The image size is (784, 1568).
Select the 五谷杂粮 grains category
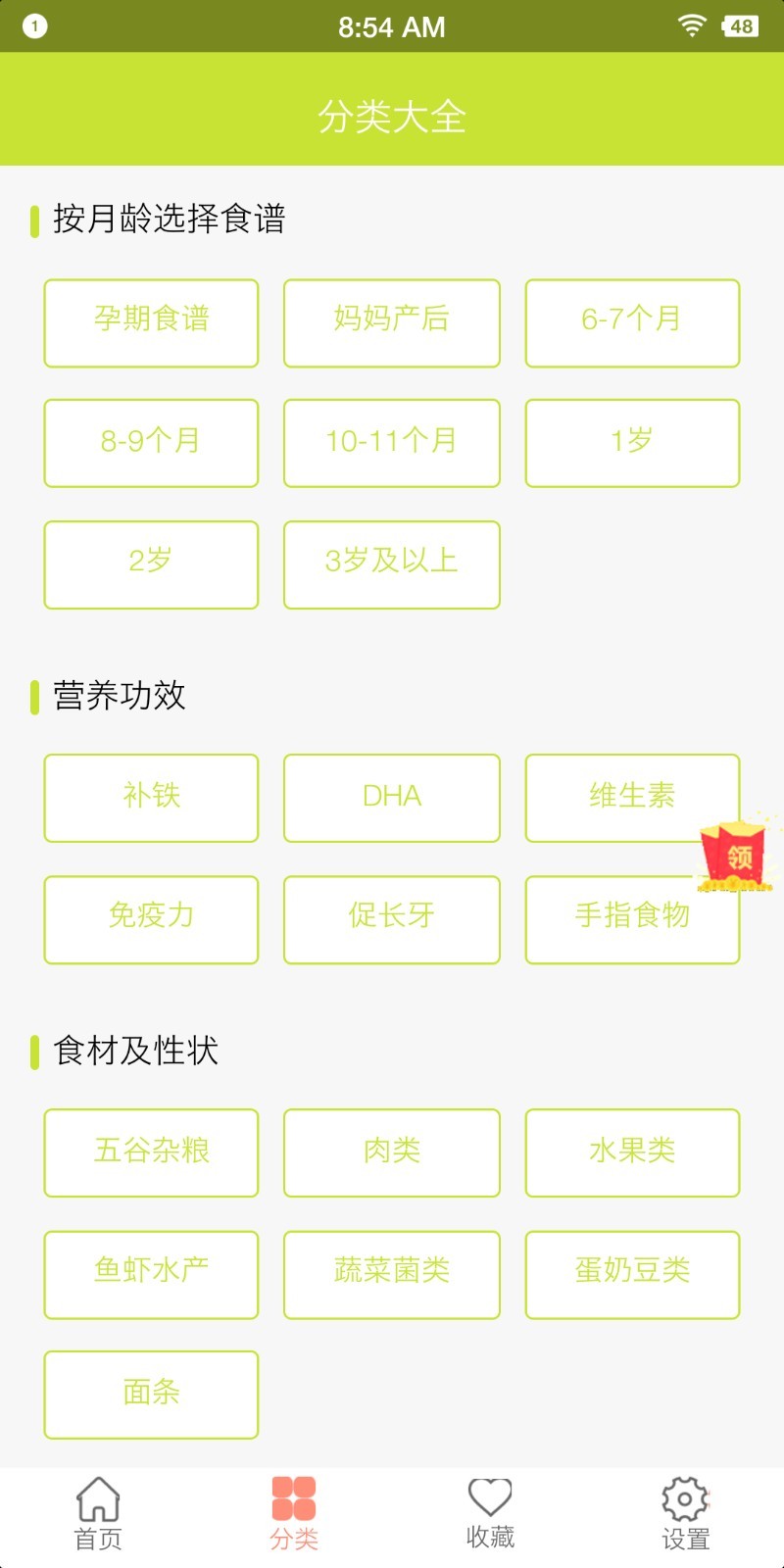point(150,1152)
